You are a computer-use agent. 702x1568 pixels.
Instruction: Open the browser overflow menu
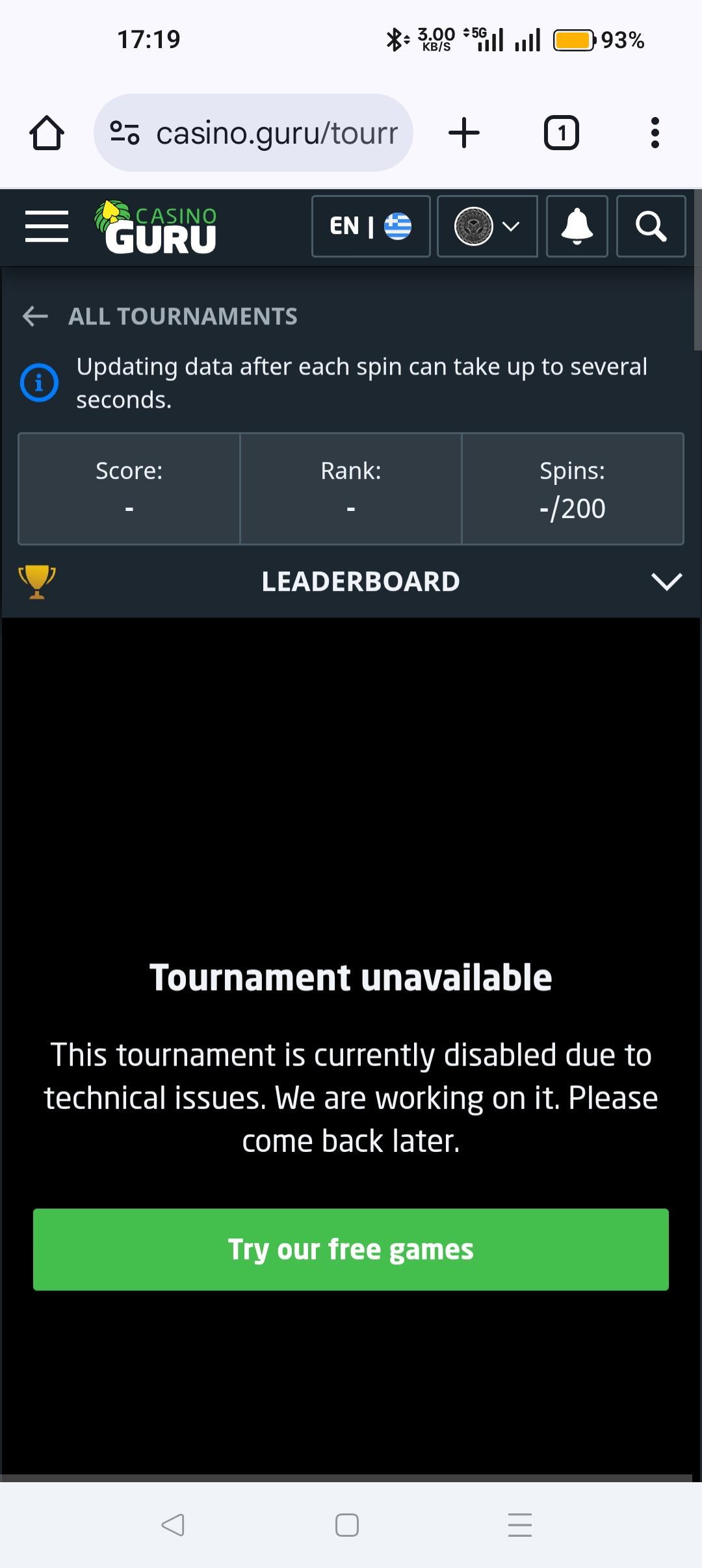[x=655, y=133]
